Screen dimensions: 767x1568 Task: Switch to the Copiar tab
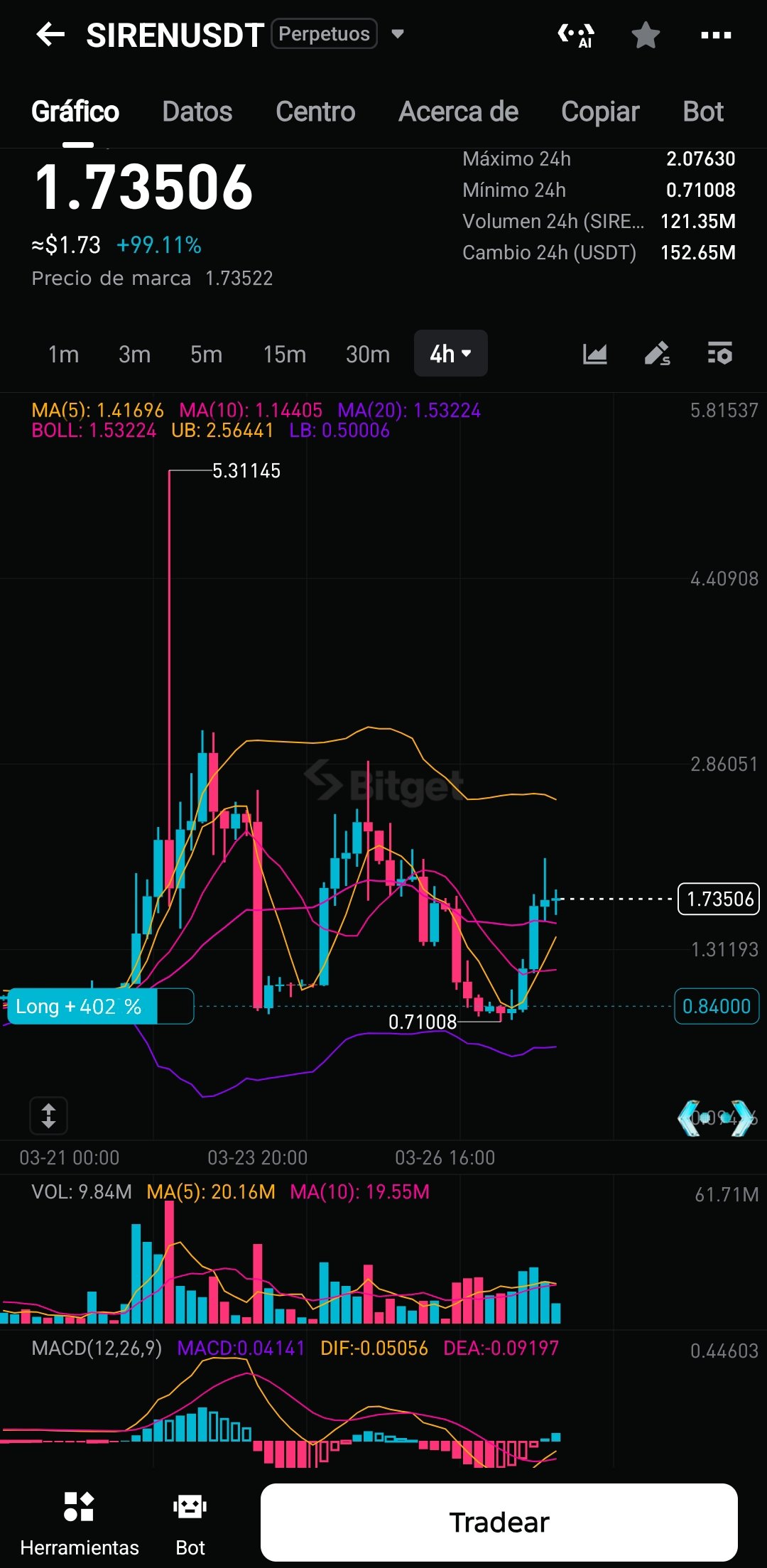point(600,112)
